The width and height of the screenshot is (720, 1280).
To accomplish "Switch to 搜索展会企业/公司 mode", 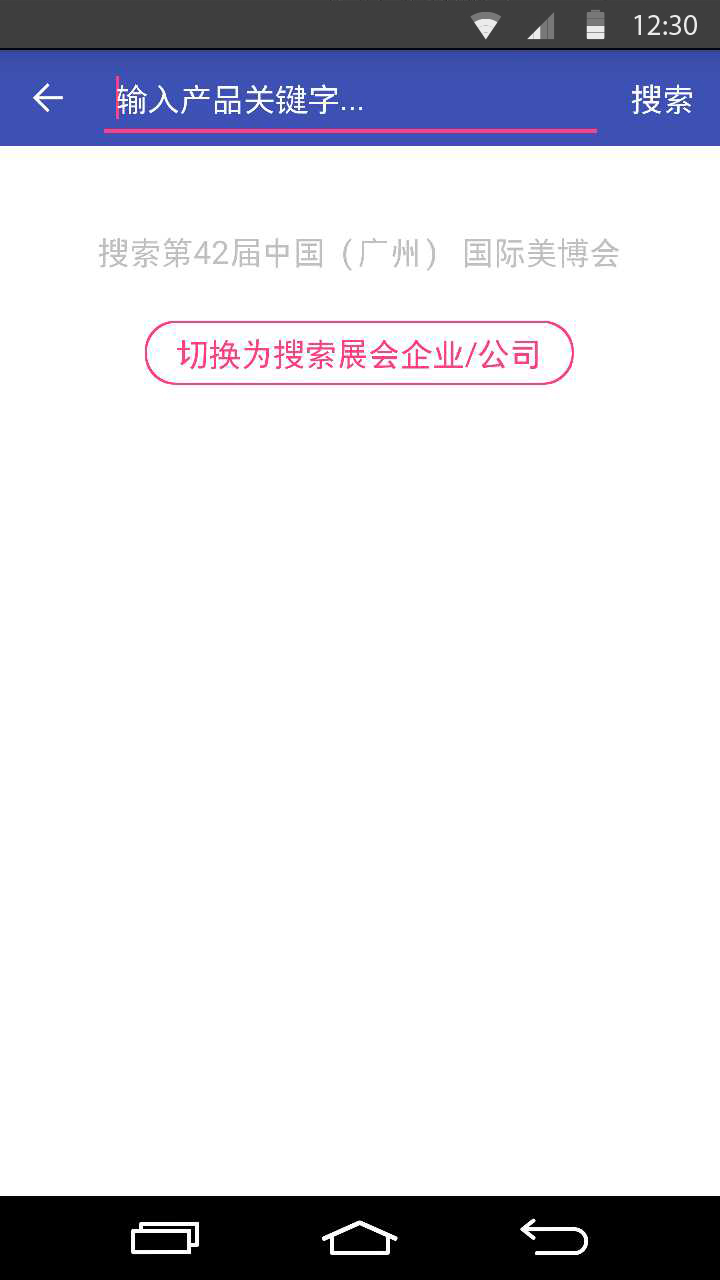I will coord(359,353).
